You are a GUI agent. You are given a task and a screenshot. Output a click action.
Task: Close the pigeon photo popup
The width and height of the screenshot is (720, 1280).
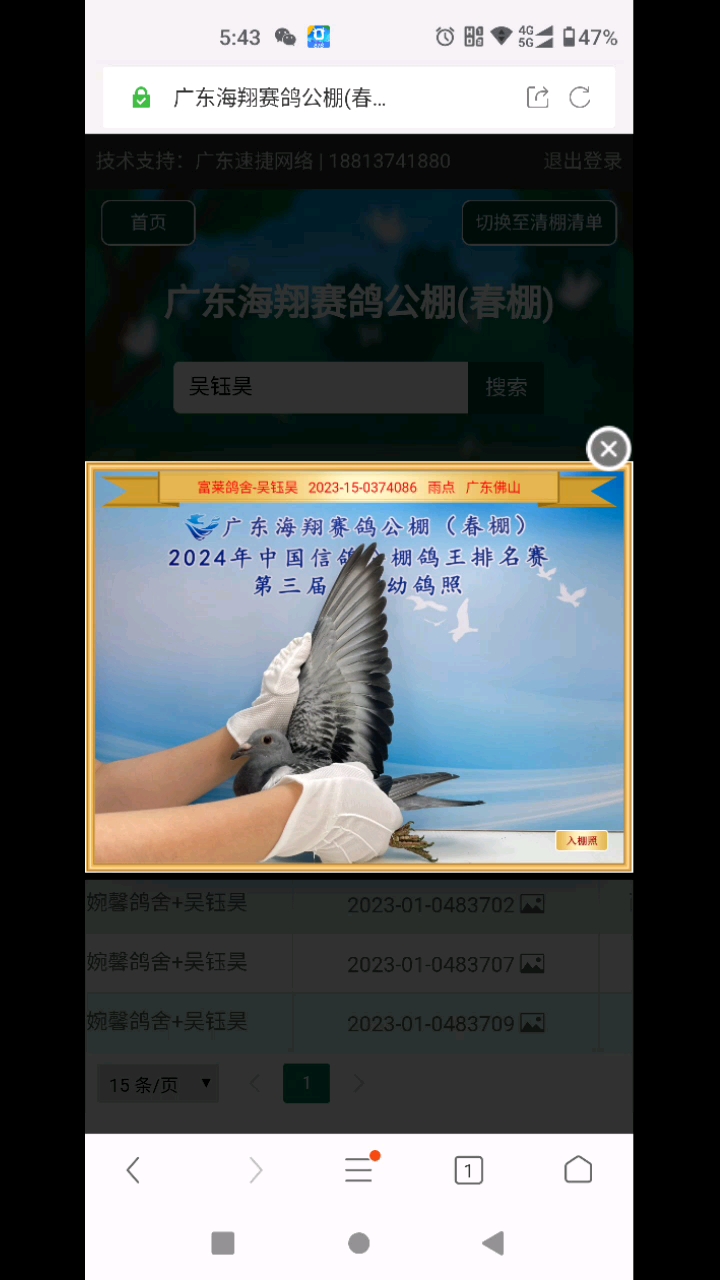[x=608, y=449]
